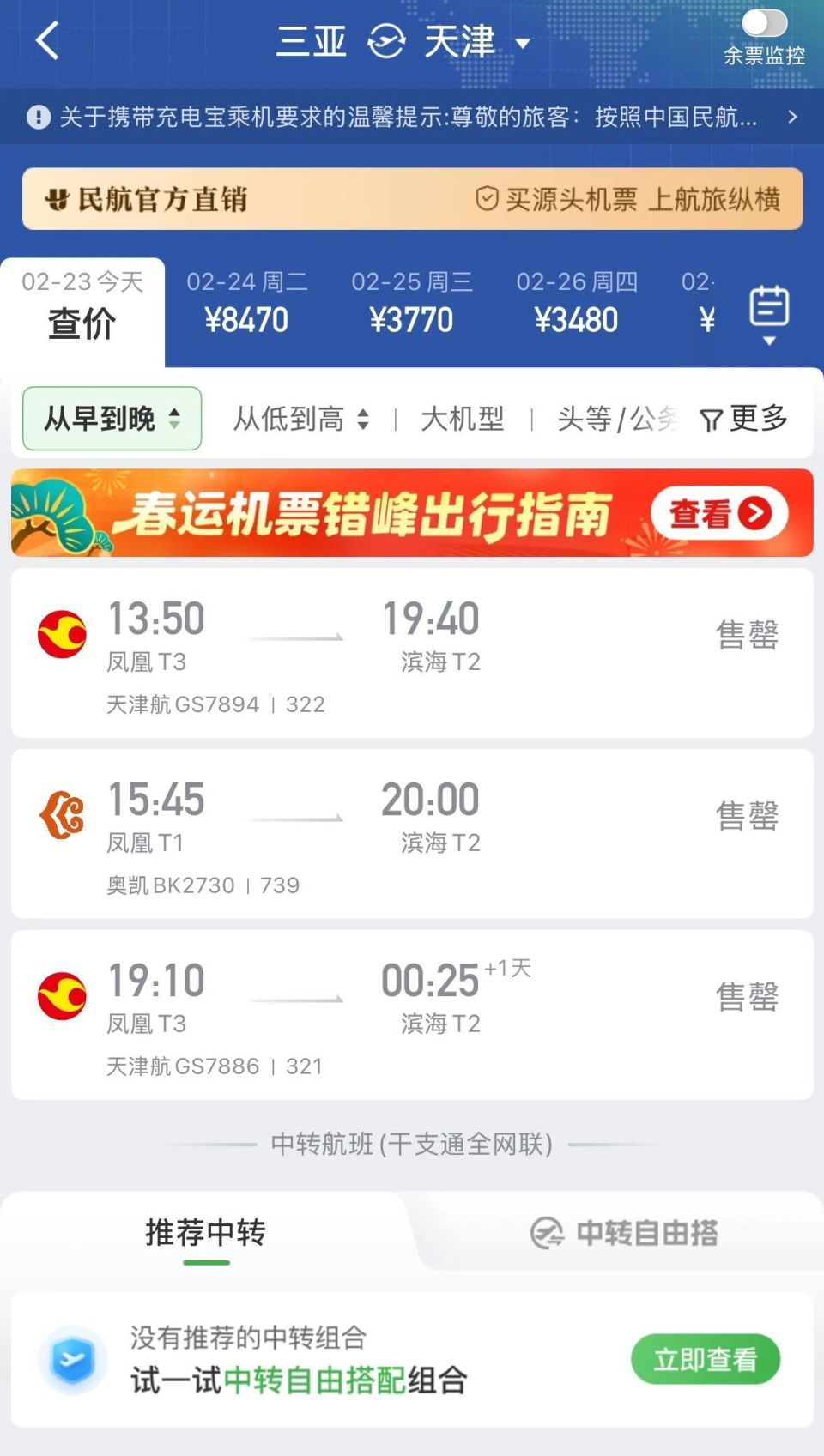Open the calendar icon for date selection
Viewport: 824px width, 1456px height.
click(x=768, y=304)
